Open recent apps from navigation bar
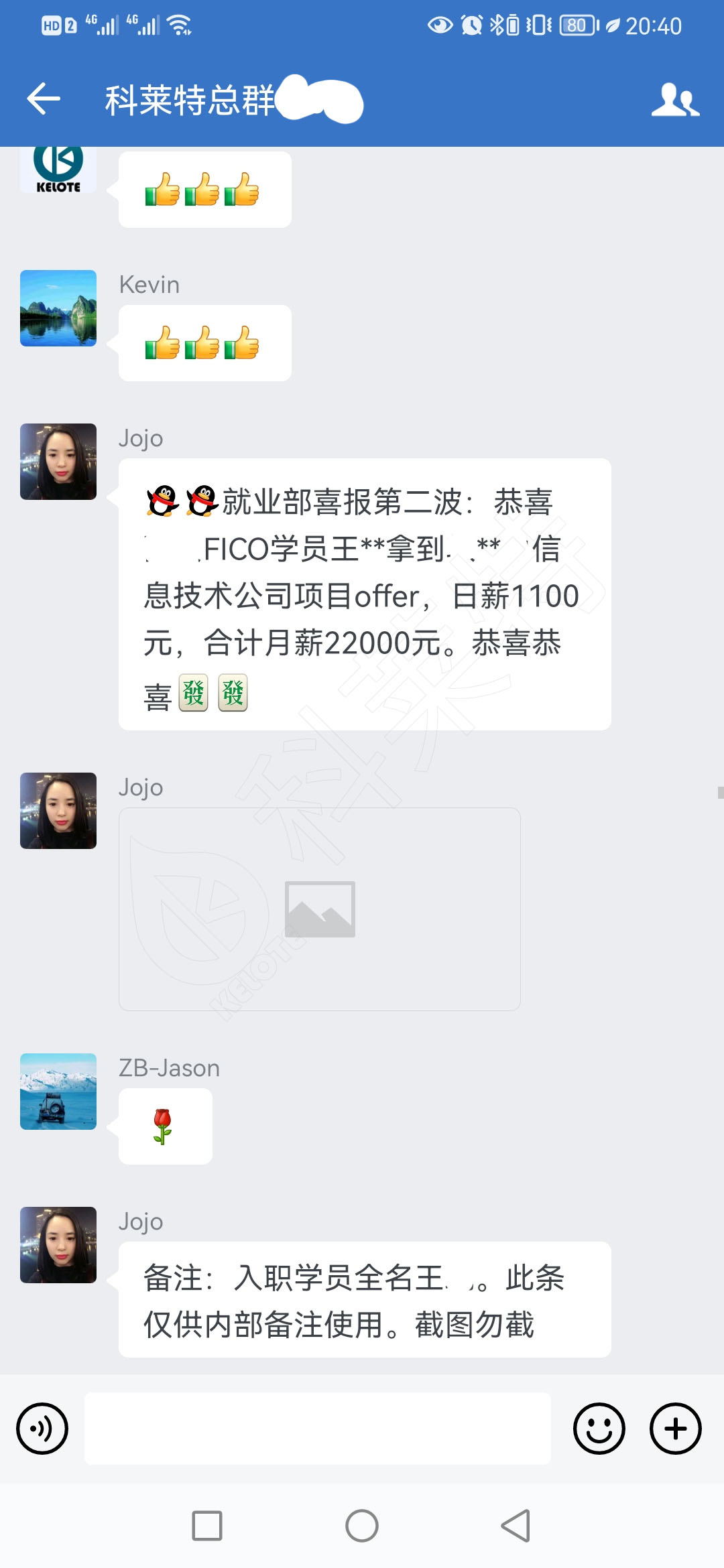 207,1526
